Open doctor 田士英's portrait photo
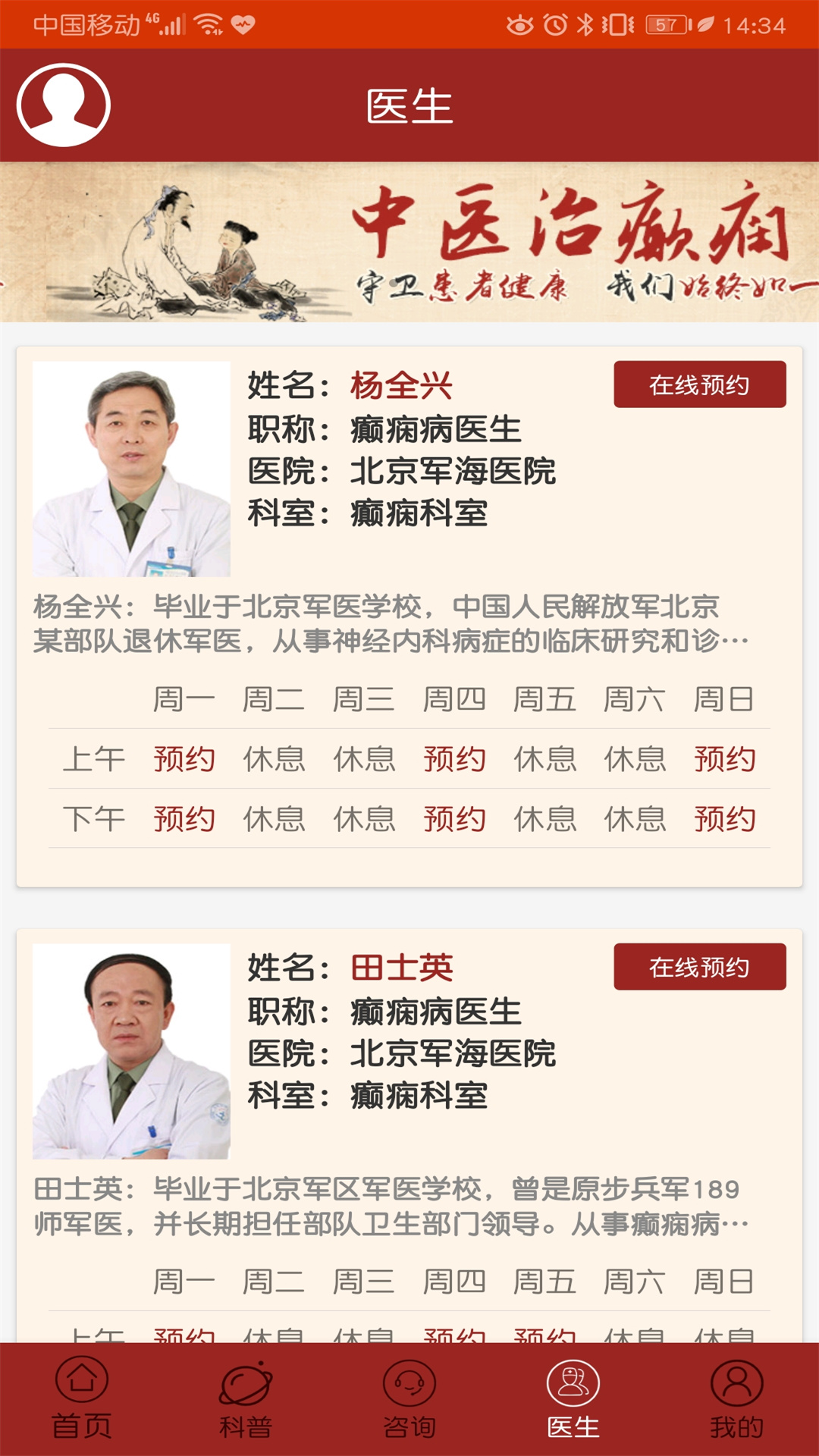The height and width of the screenshot is (1456, 819). pyautogui.click(x=131, y=1052)
